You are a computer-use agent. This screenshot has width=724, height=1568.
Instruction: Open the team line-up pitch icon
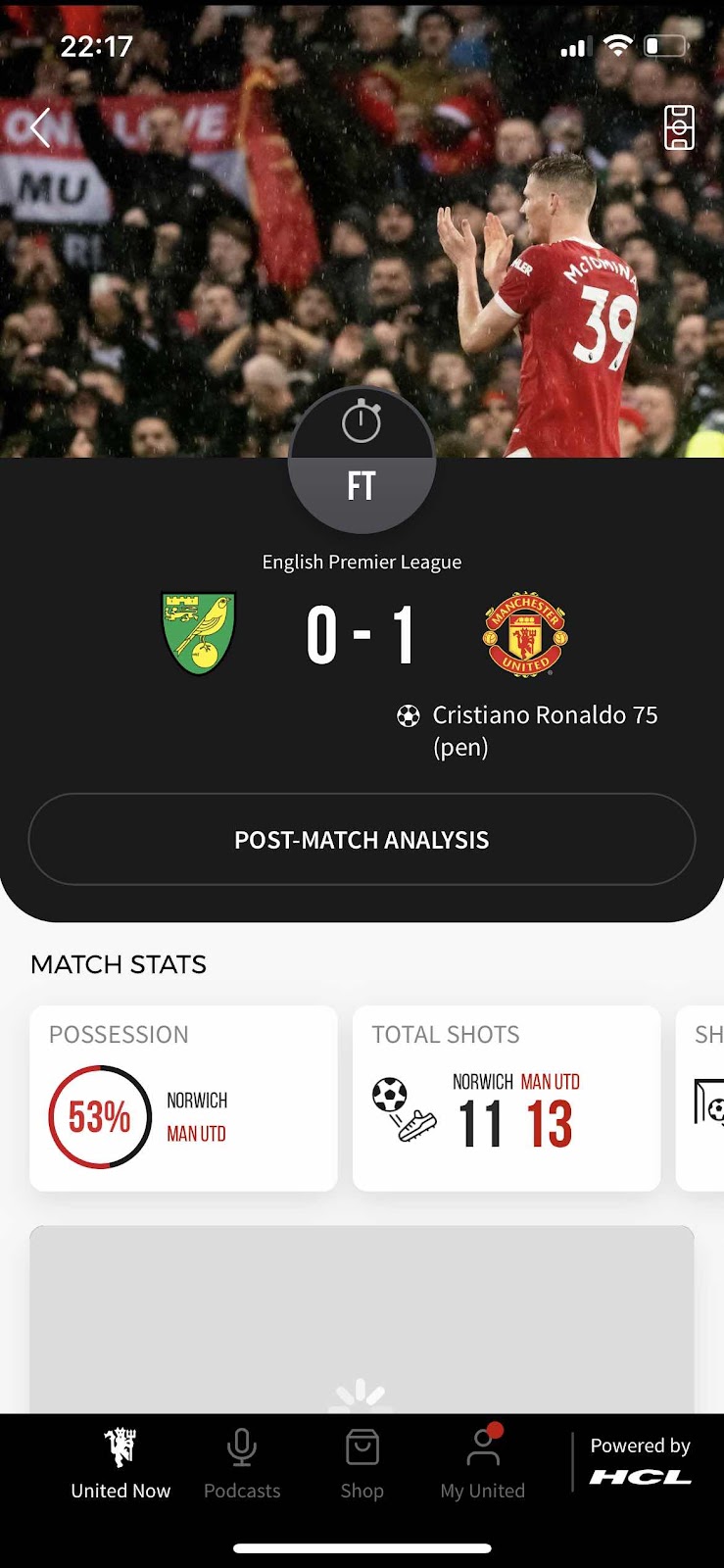679,127
